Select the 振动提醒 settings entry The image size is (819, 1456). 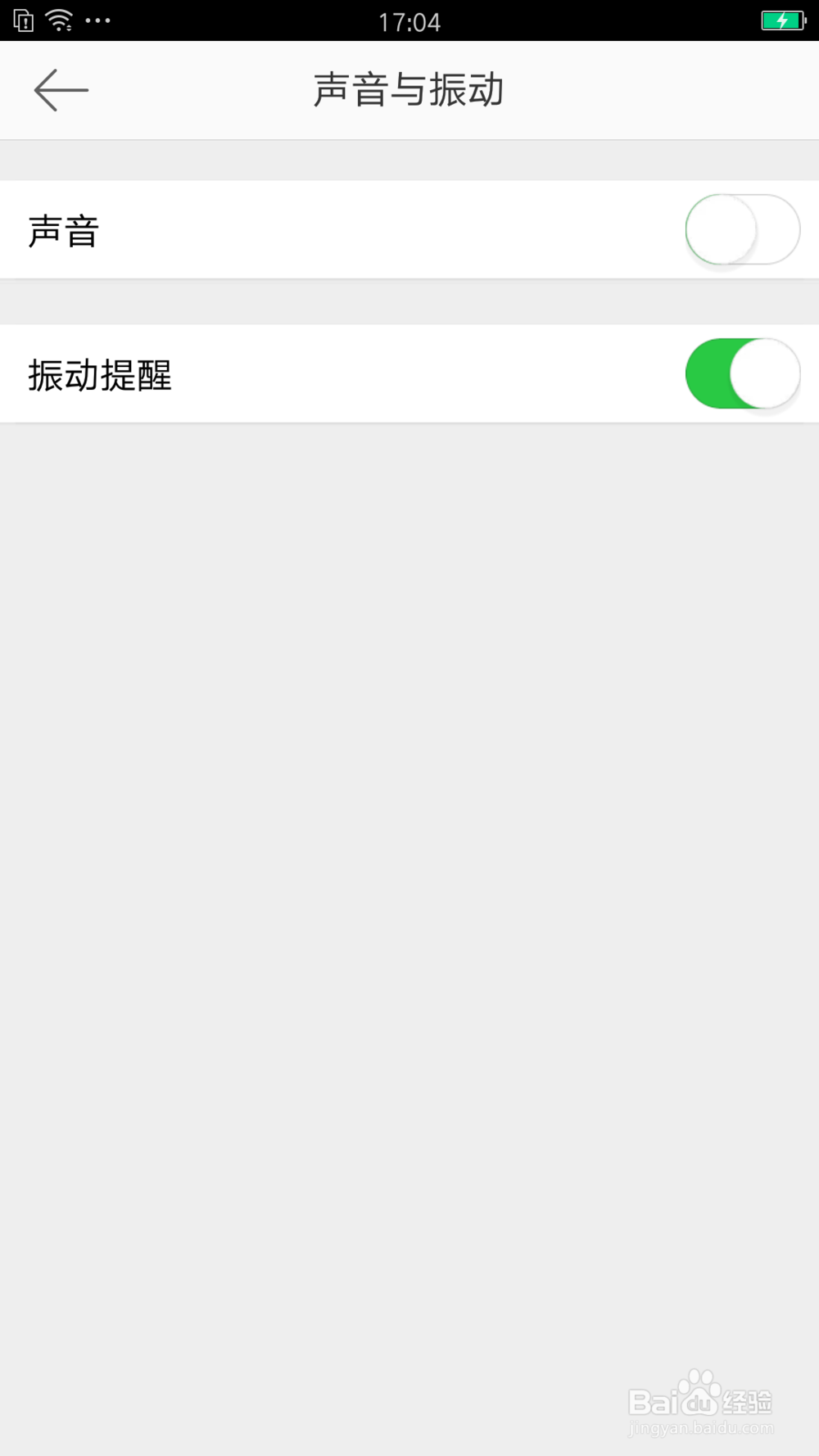tap(409, 374)
